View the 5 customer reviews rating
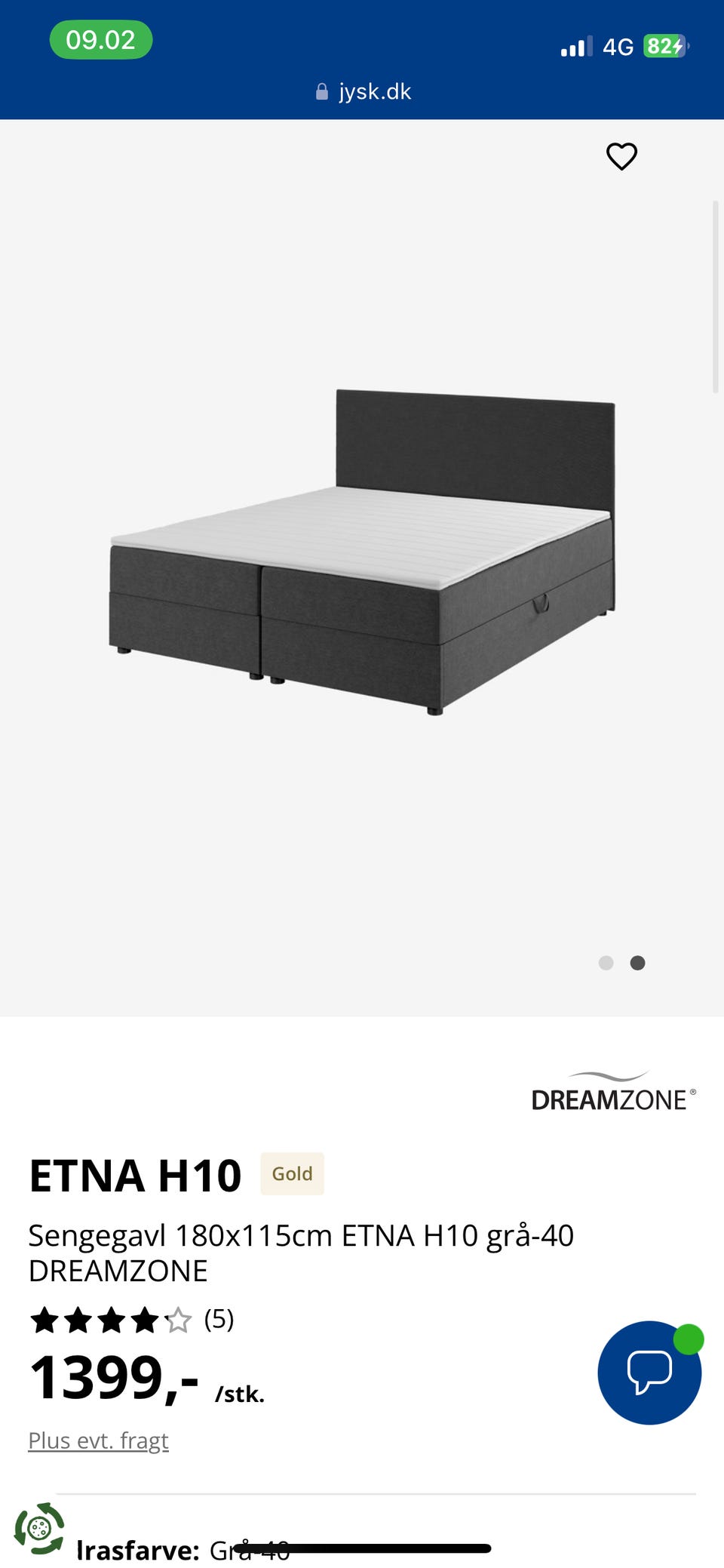Image resolution: width=724 pixels, height=1568 pixels. pos(132,1320)
